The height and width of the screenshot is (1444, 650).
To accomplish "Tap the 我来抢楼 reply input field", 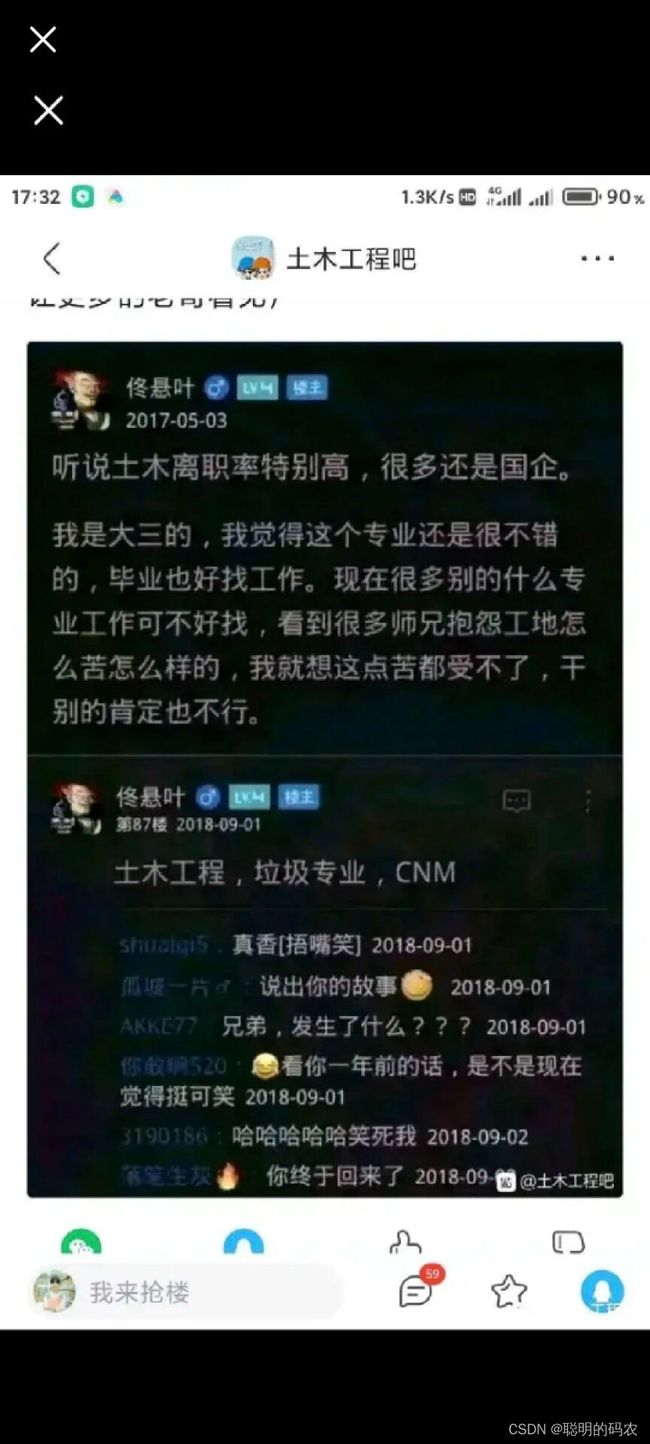I will click(186, 1292).
